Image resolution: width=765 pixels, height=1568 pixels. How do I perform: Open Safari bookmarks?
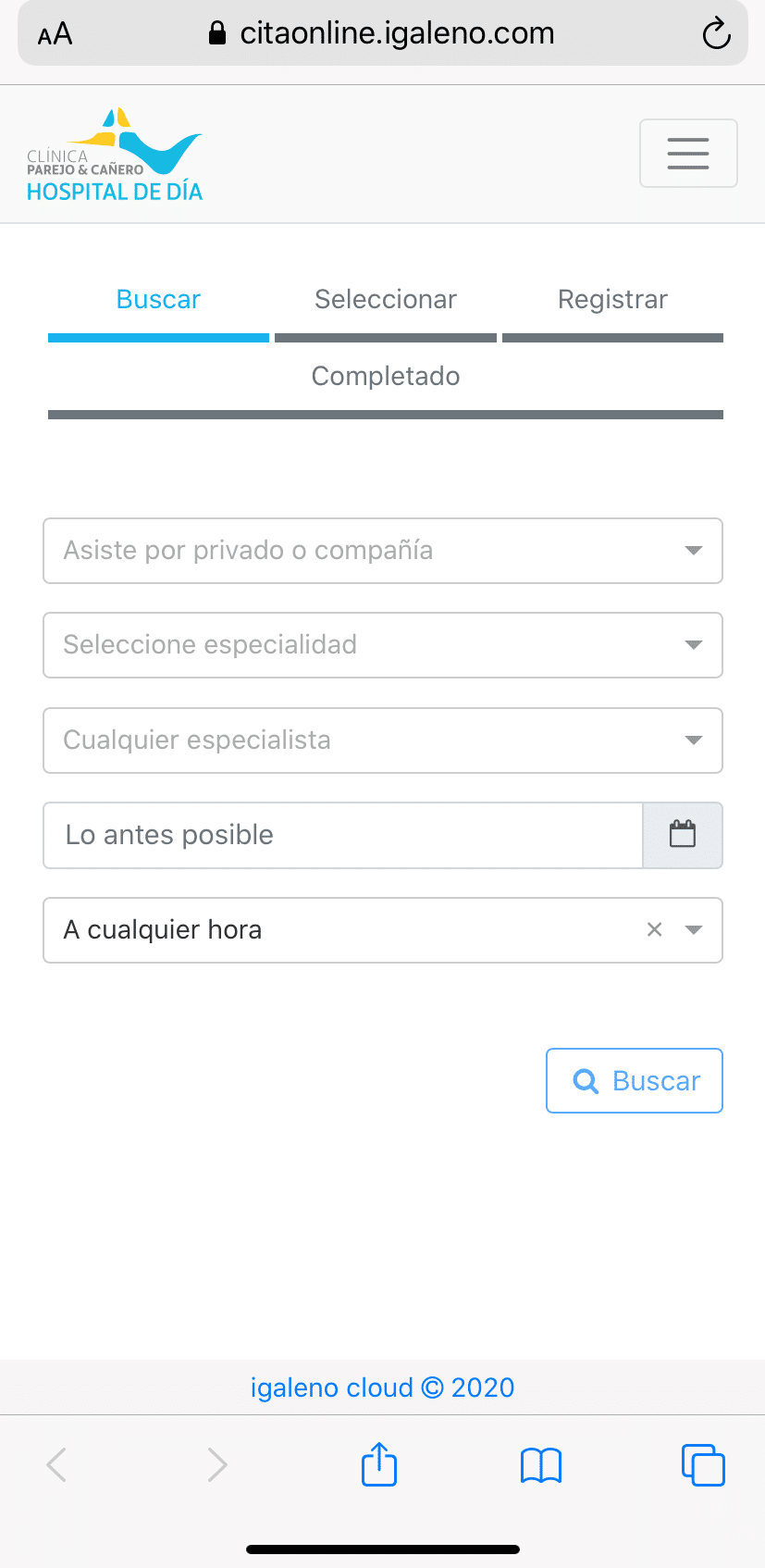point(541,1465)
